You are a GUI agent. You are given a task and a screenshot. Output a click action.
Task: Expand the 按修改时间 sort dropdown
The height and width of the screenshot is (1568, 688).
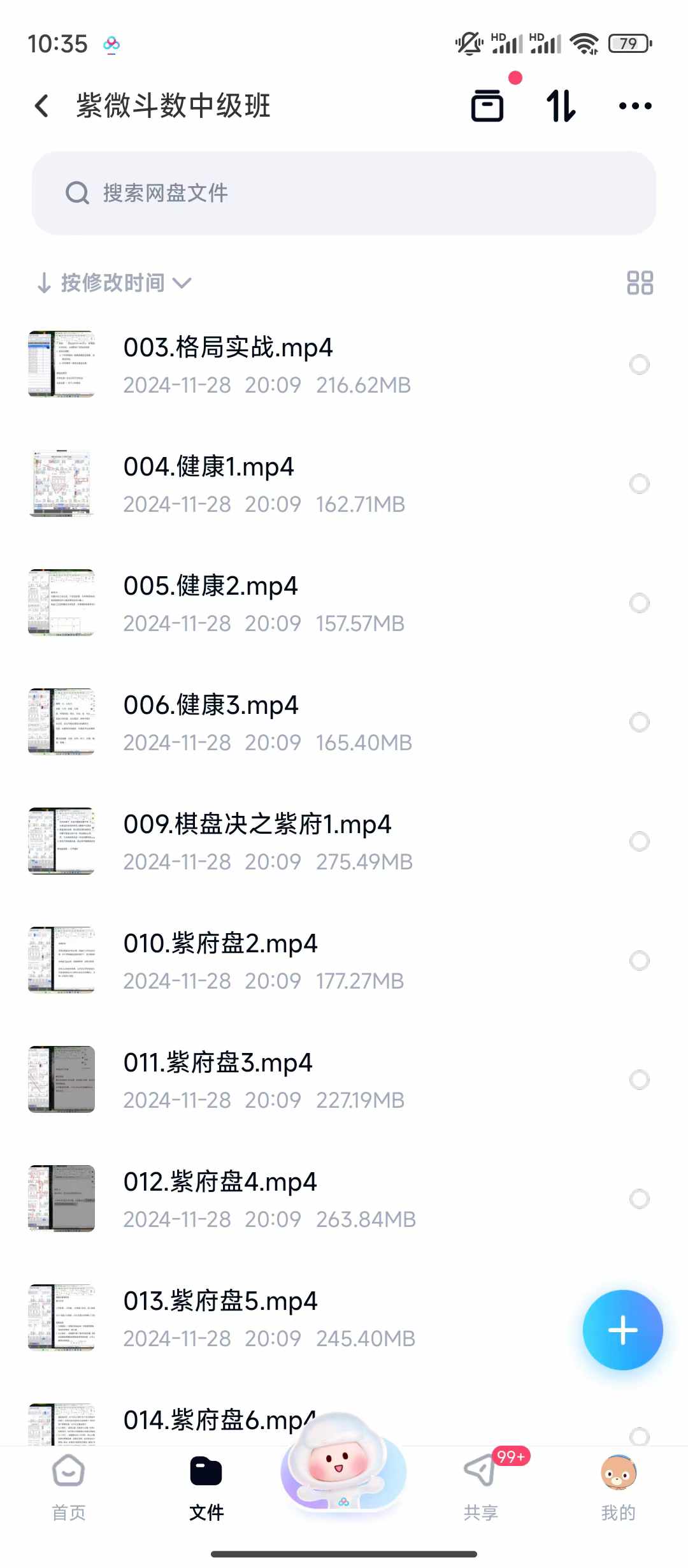pyautogui.click(x=115, y=283)
